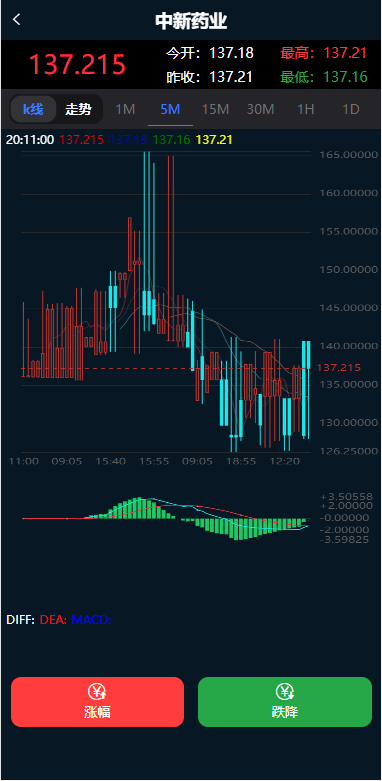Tap the red 涨幅 button
The width and height of the screenshot is (382, 781).
click(98, 702)
